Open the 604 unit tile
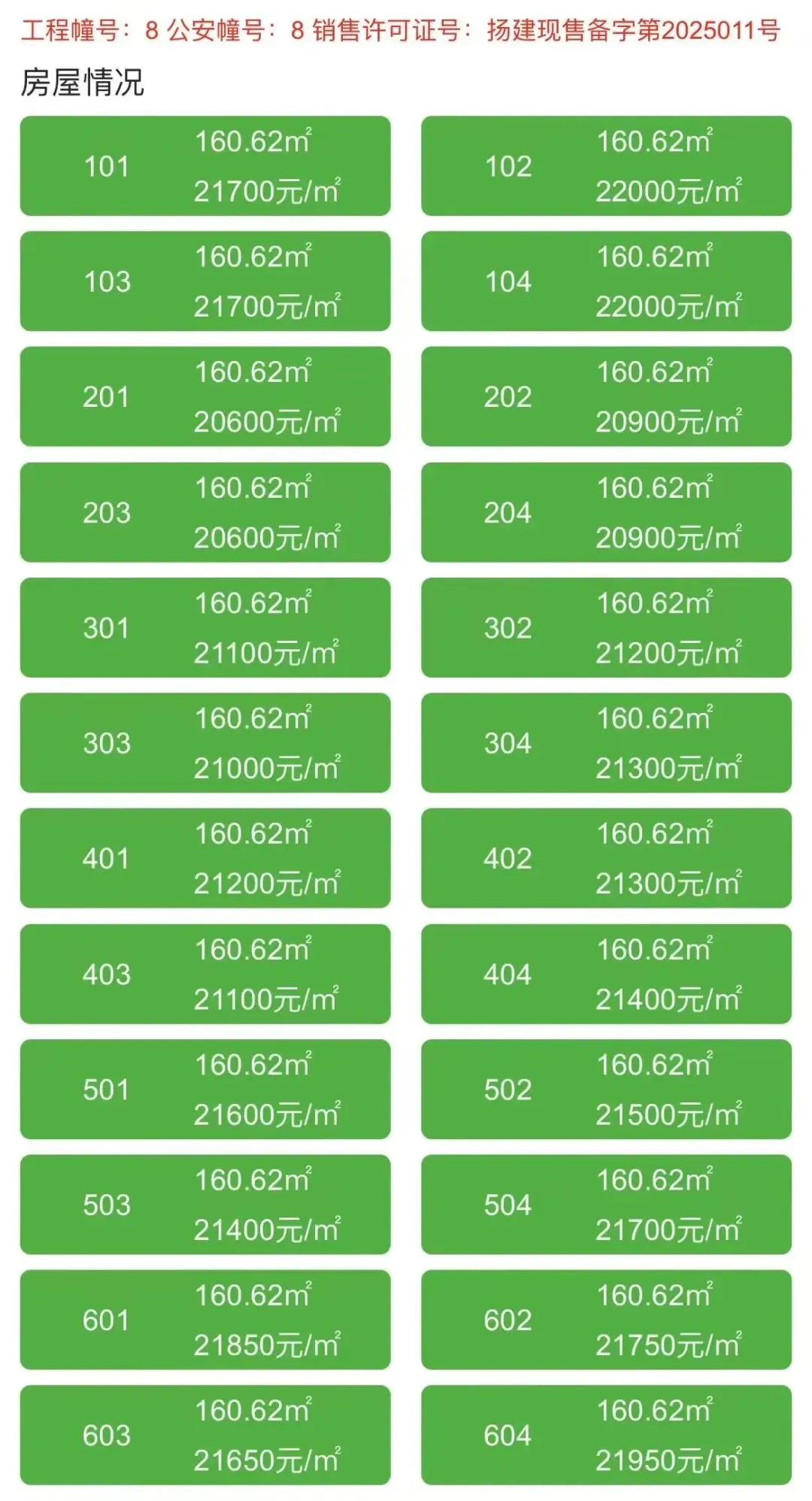Viewport: 812px width, 1501px height. point(606,1436)
